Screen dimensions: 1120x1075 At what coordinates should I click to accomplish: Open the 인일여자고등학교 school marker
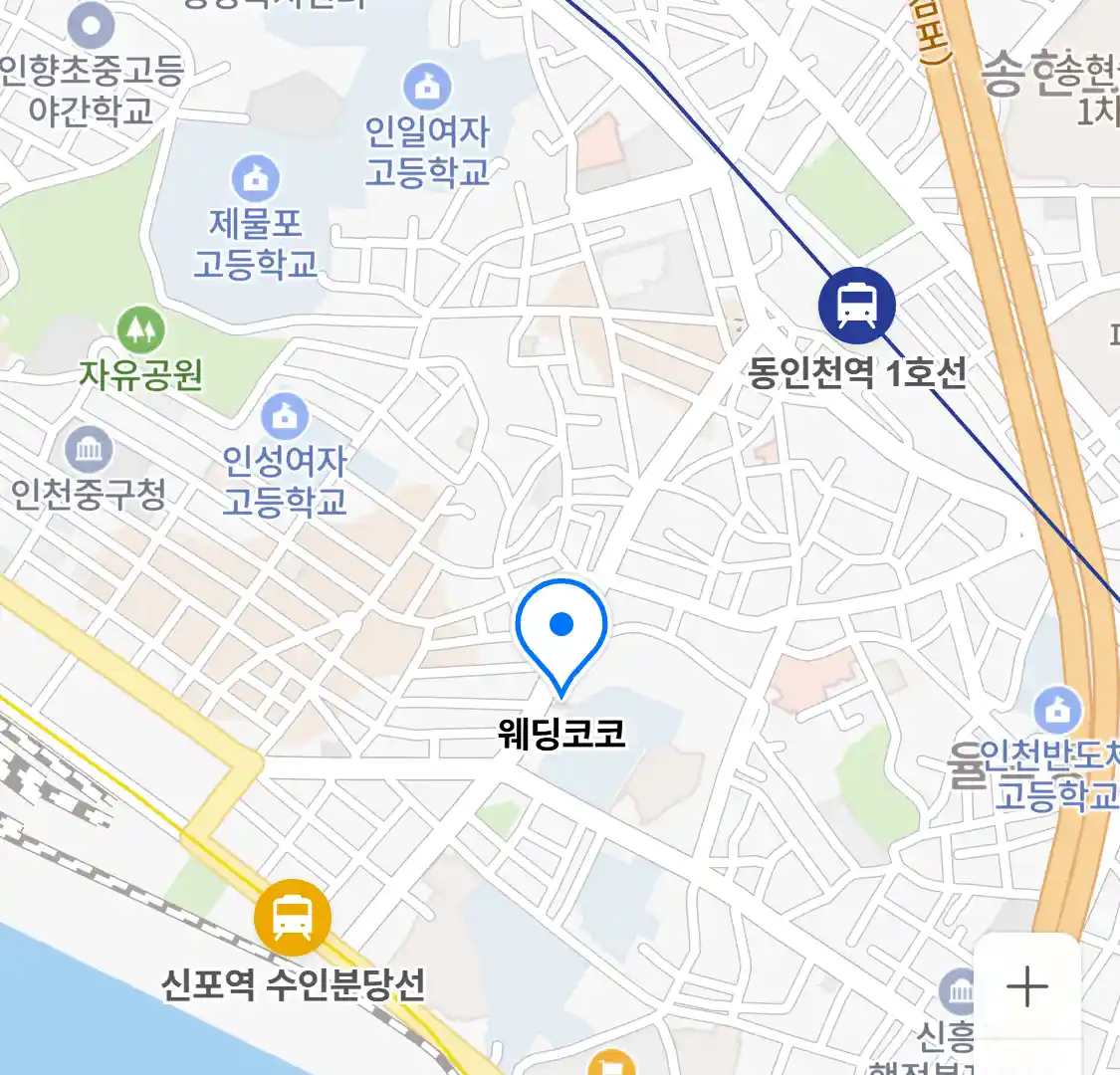(x=427, y=88)
